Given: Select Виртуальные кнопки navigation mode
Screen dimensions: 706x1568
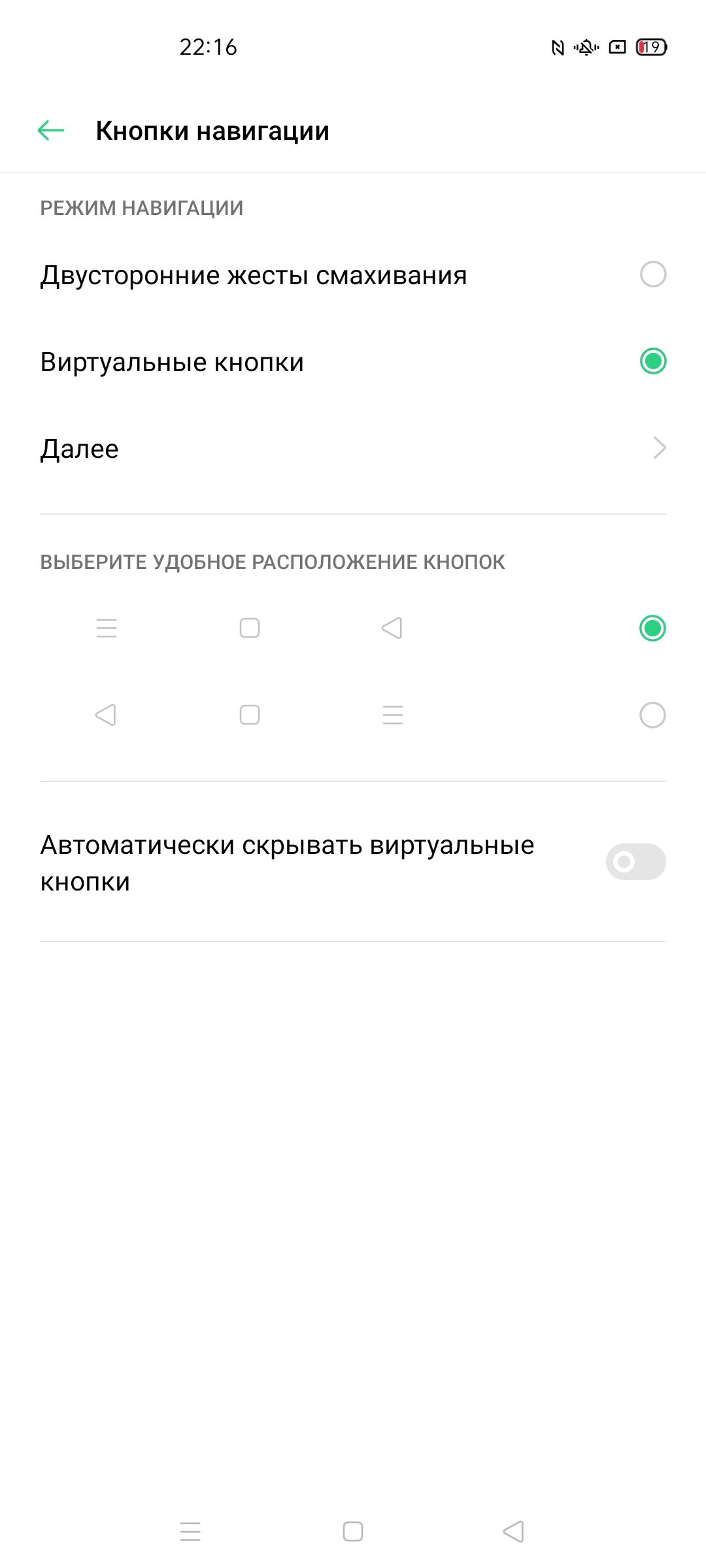Looking at the screenshot, I should (353, 362).
